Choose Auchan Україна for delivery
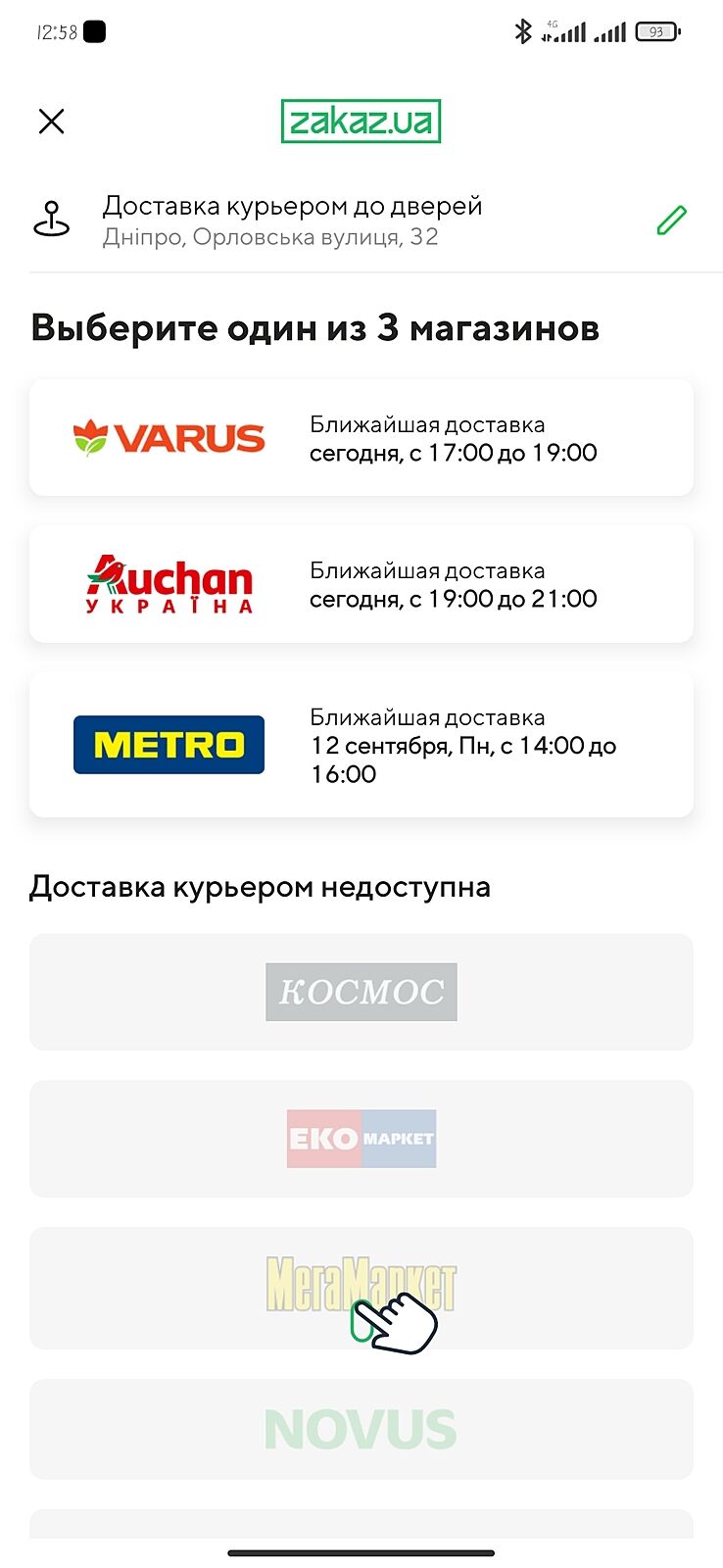Screen dimensions: 723x1568 (x=361, y=584)
